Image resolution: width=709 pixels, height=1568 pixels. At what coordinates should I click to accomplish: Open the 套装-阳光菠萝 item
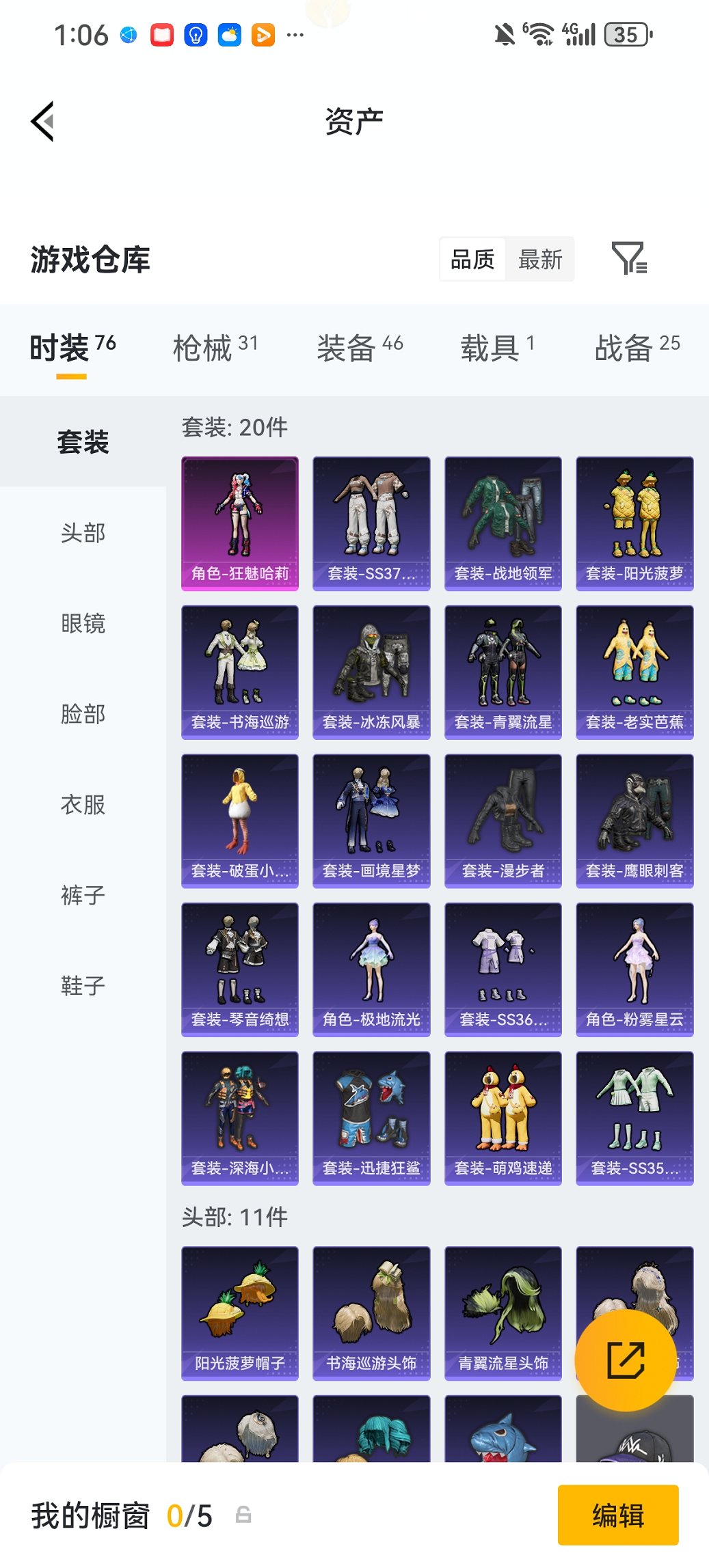point(634,523)
